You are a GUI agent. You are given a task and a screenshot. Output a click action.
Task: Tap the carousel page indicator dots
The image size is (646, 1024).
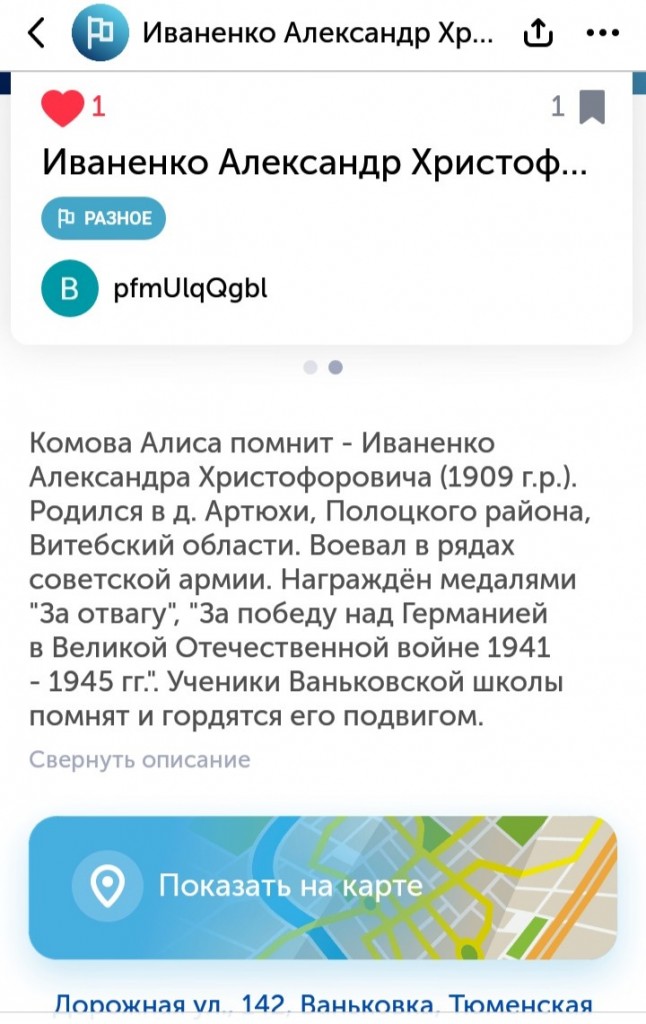click(x=323, y=367)
